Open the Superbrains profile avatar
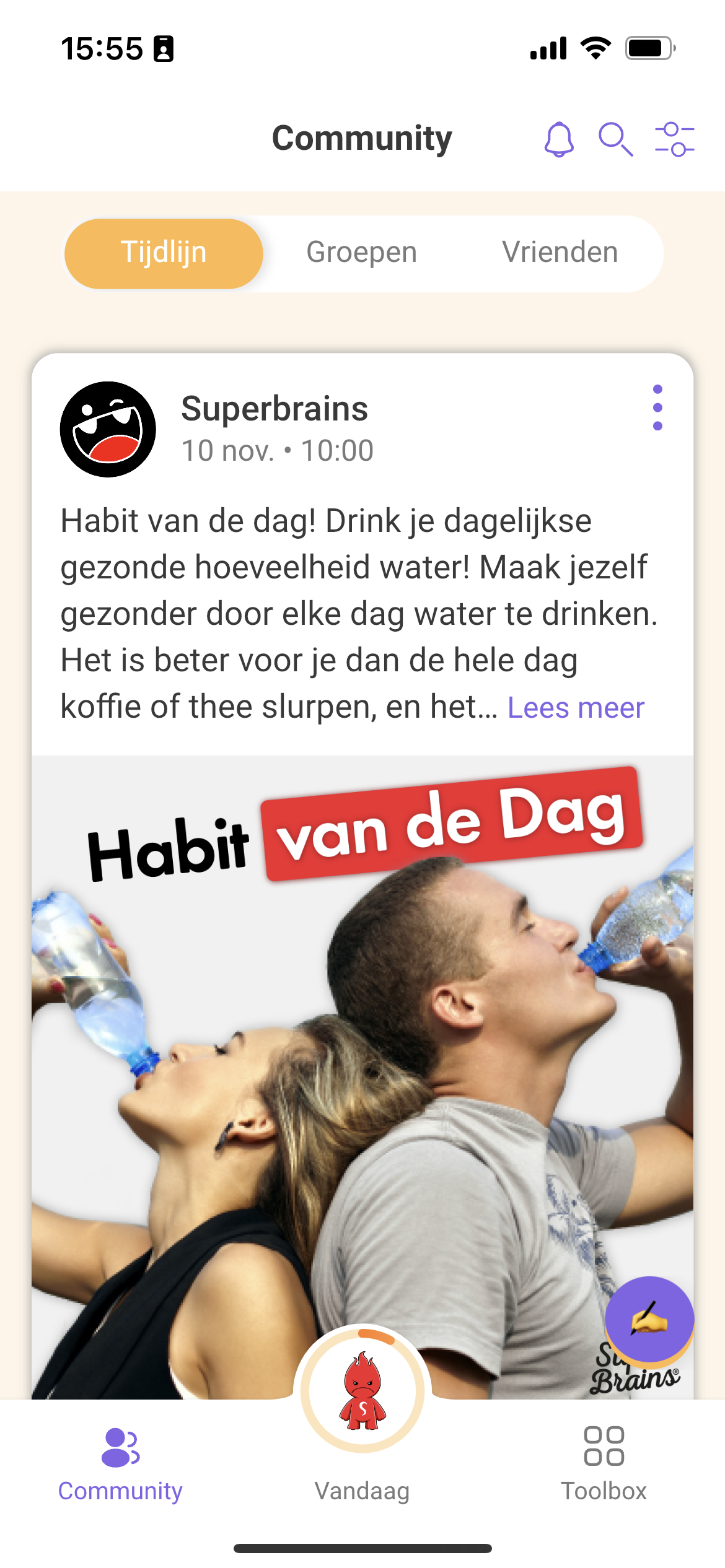 click(108, 429)
